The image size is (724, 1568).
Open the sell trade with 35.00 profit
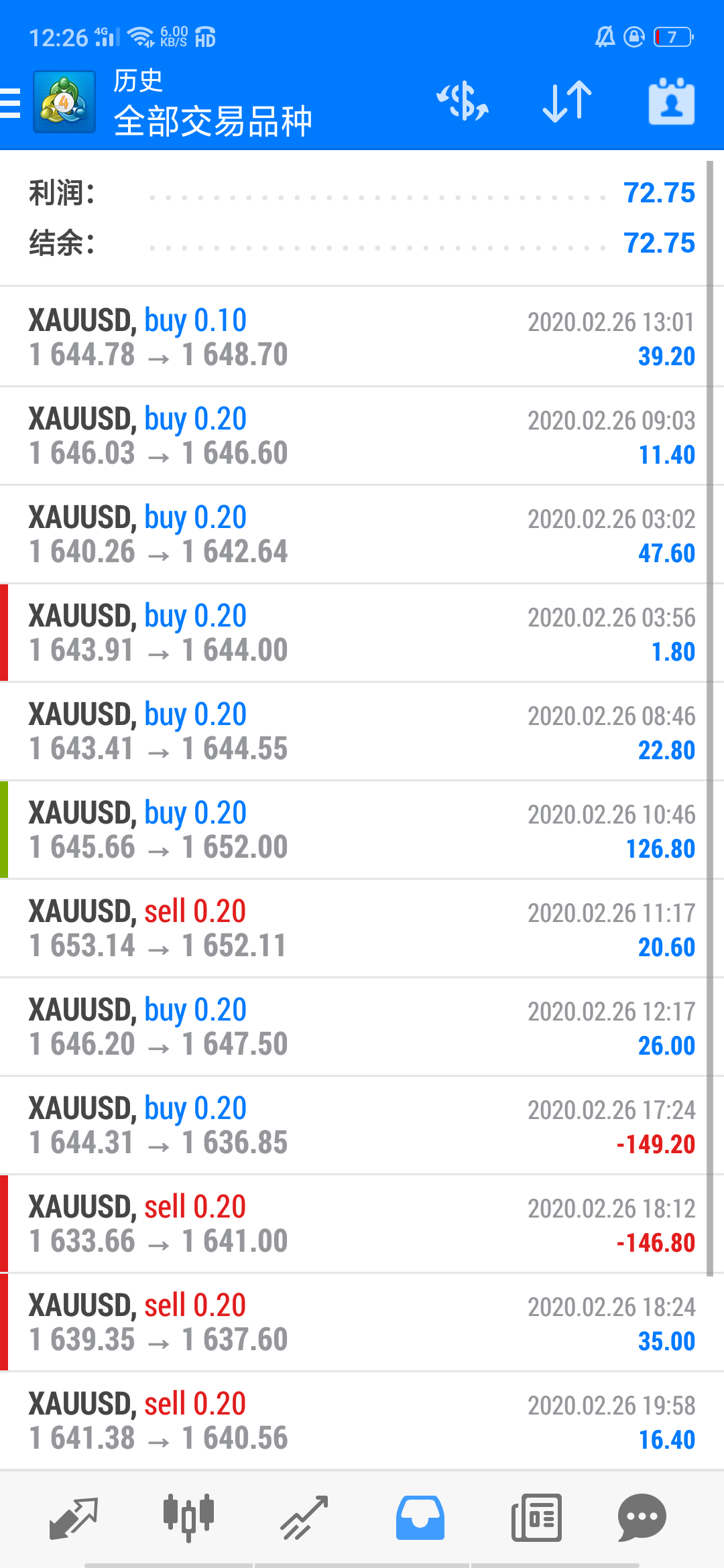[362, 1322]
